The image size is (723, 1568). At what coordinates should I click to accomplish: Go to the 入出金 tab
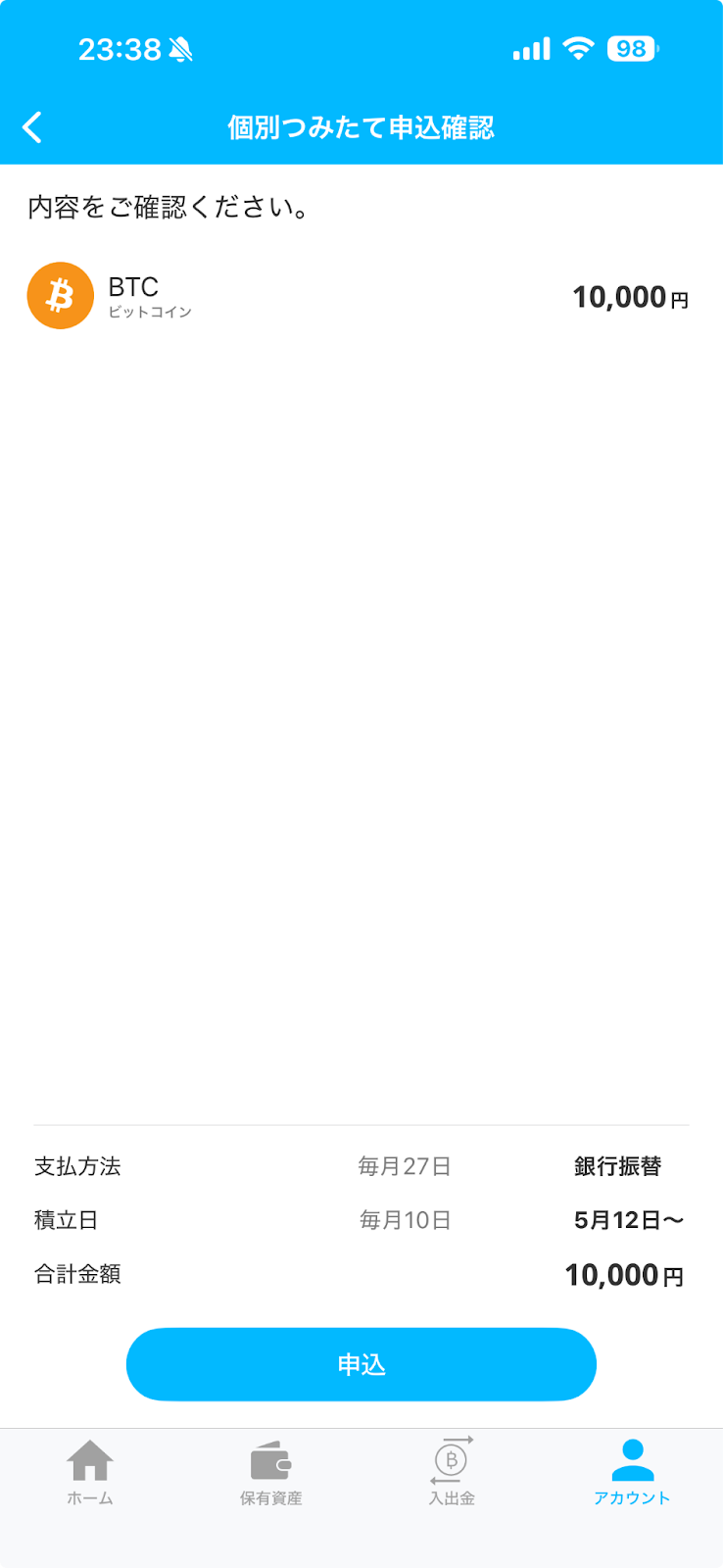pos(452,1471)
